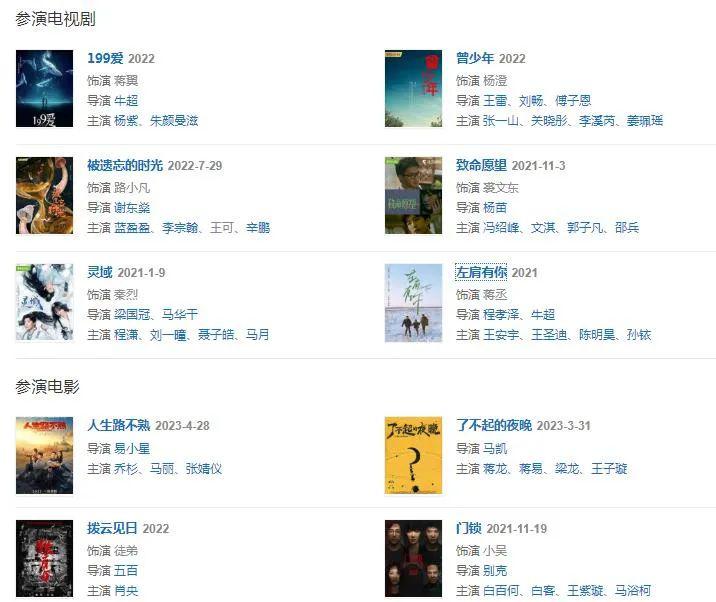Open the 曾少年 drama link
The image size is (716, 602).
coord(476,59)
